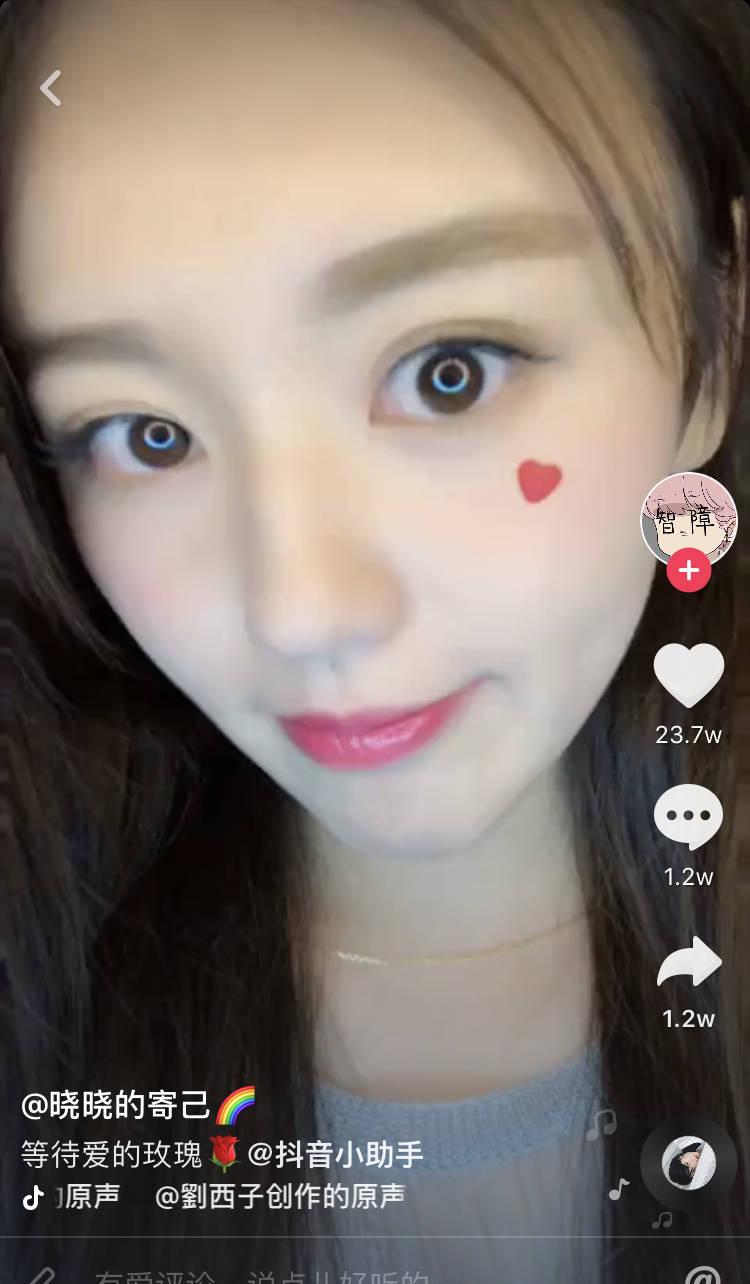Open the original sound by @劉西子

(x=280, y=1196)
